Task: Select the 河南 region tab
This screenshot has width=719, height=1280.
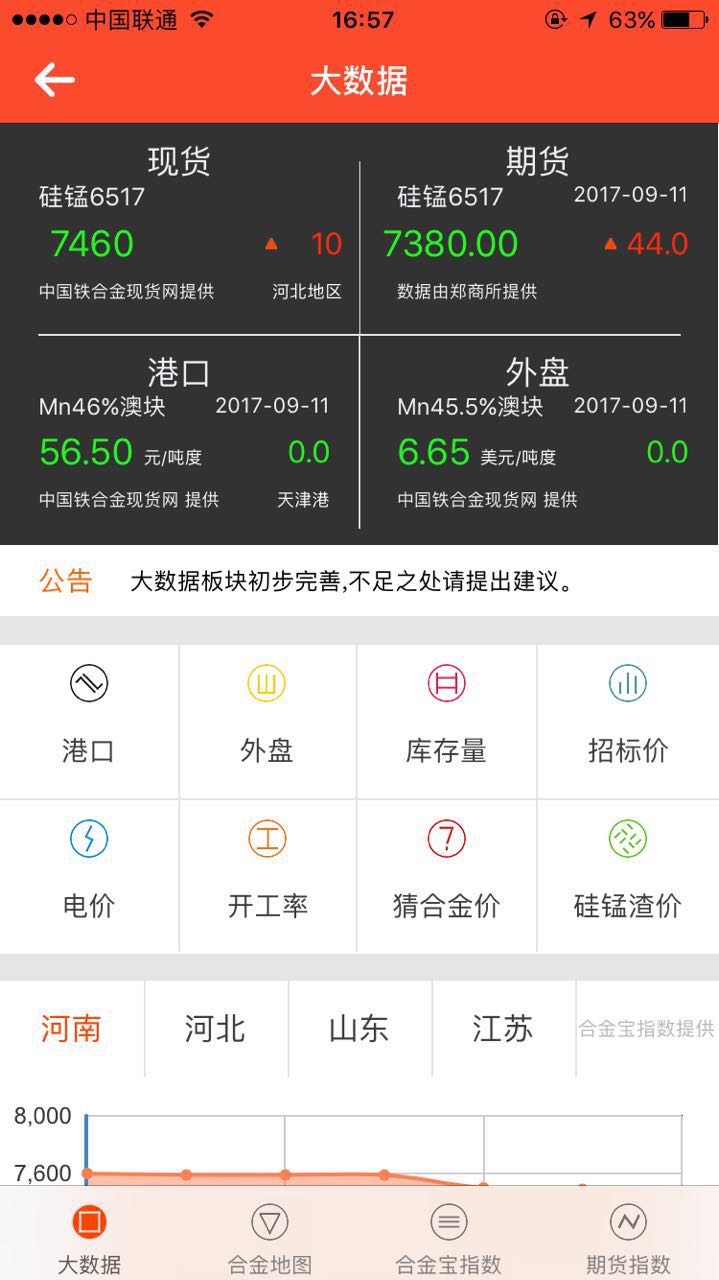Action: 71,1028
